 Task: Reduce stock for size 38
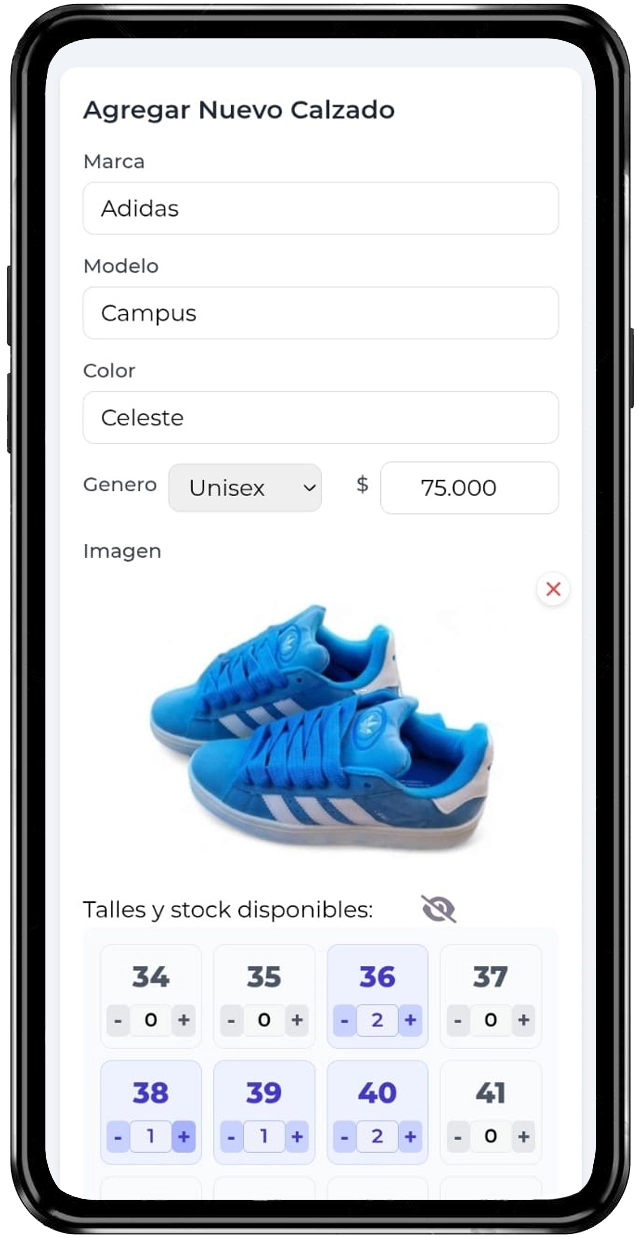point(118,1137)
